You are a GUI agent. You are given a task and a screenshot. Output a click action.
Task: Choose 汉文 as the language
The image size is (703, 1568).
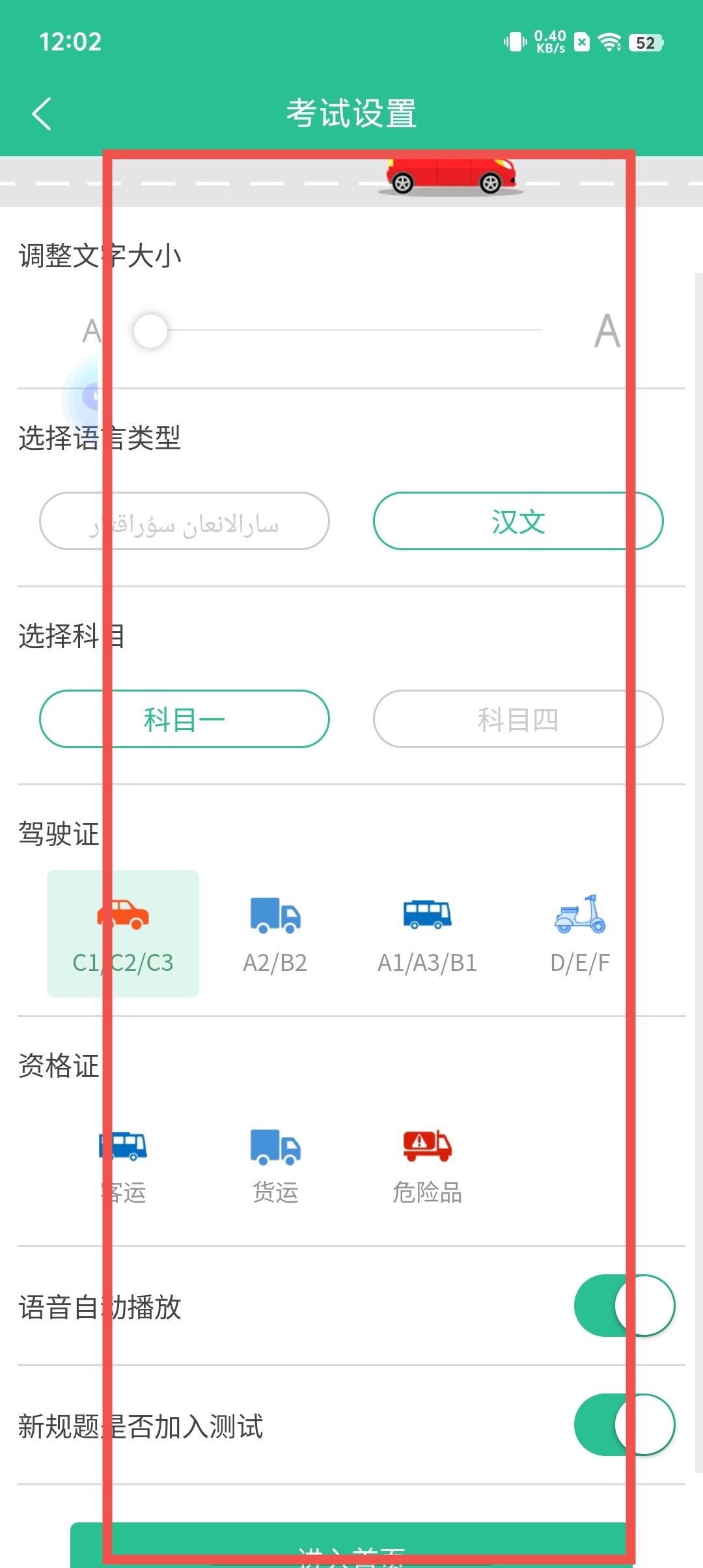point(517,522)
